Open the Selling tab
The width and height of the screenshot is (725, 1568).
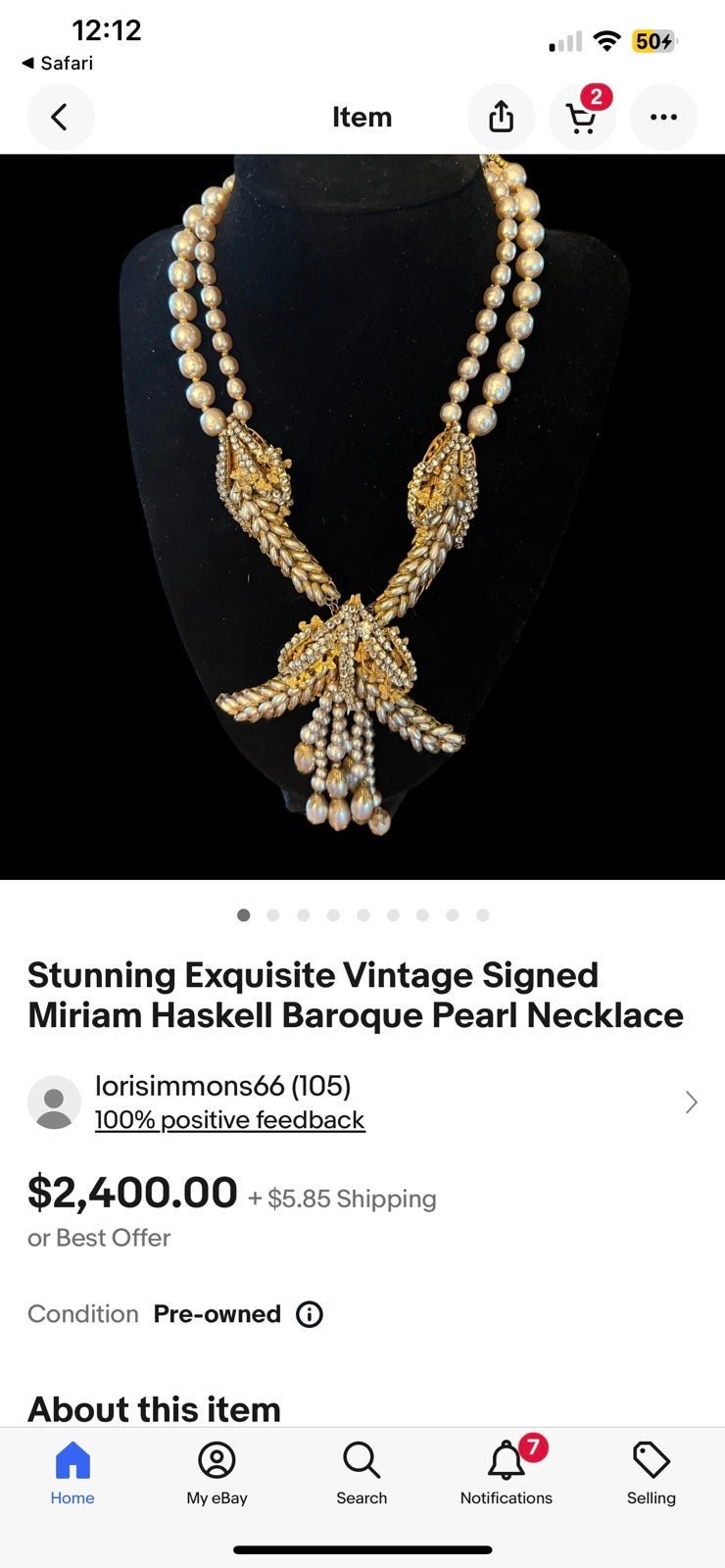652,1473
